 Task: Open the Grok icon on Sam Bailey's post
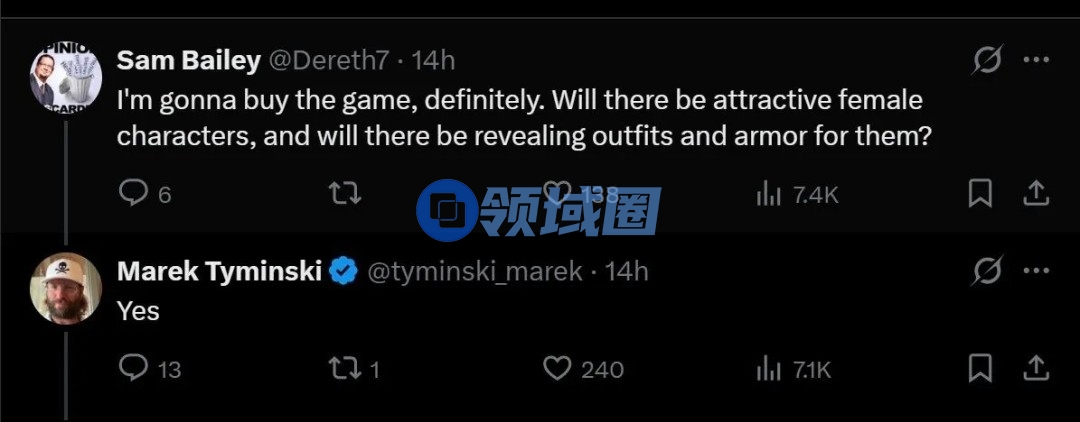[987, 61]
